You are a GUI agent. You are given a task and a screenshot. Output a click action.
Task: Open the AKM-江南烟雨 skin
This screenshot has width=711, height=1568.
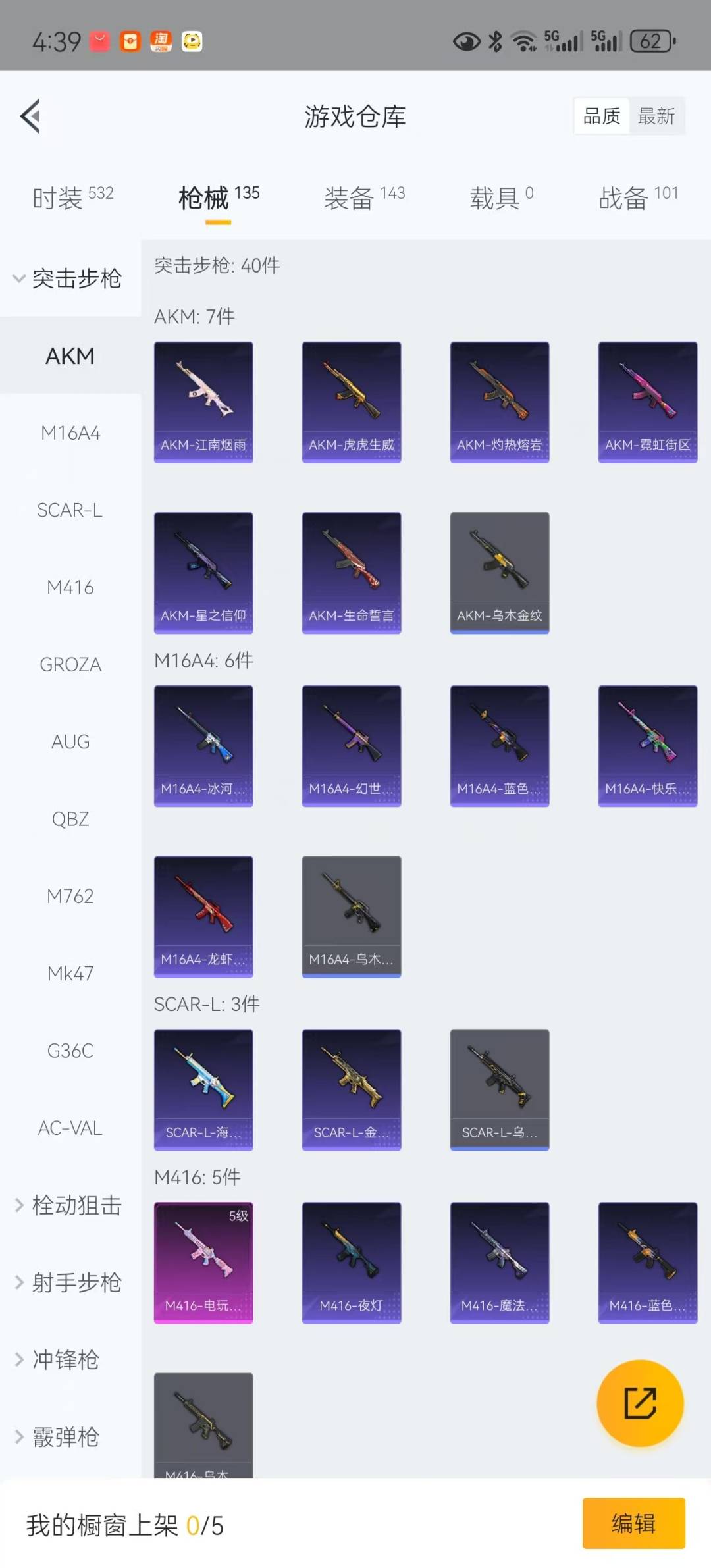point(203,402)
